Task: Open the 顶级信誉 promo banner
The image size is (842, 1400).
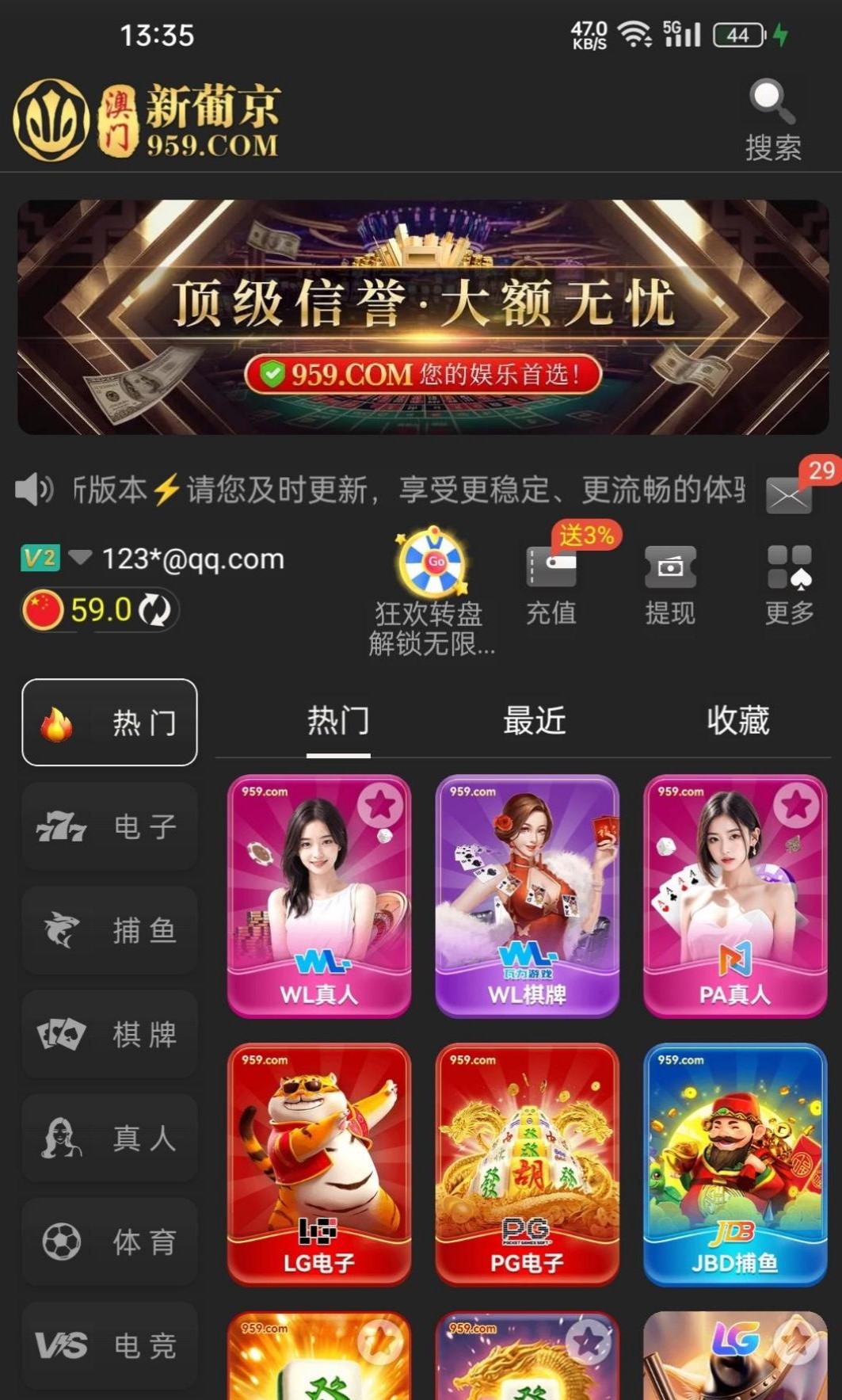Action: tap(423, 317)
